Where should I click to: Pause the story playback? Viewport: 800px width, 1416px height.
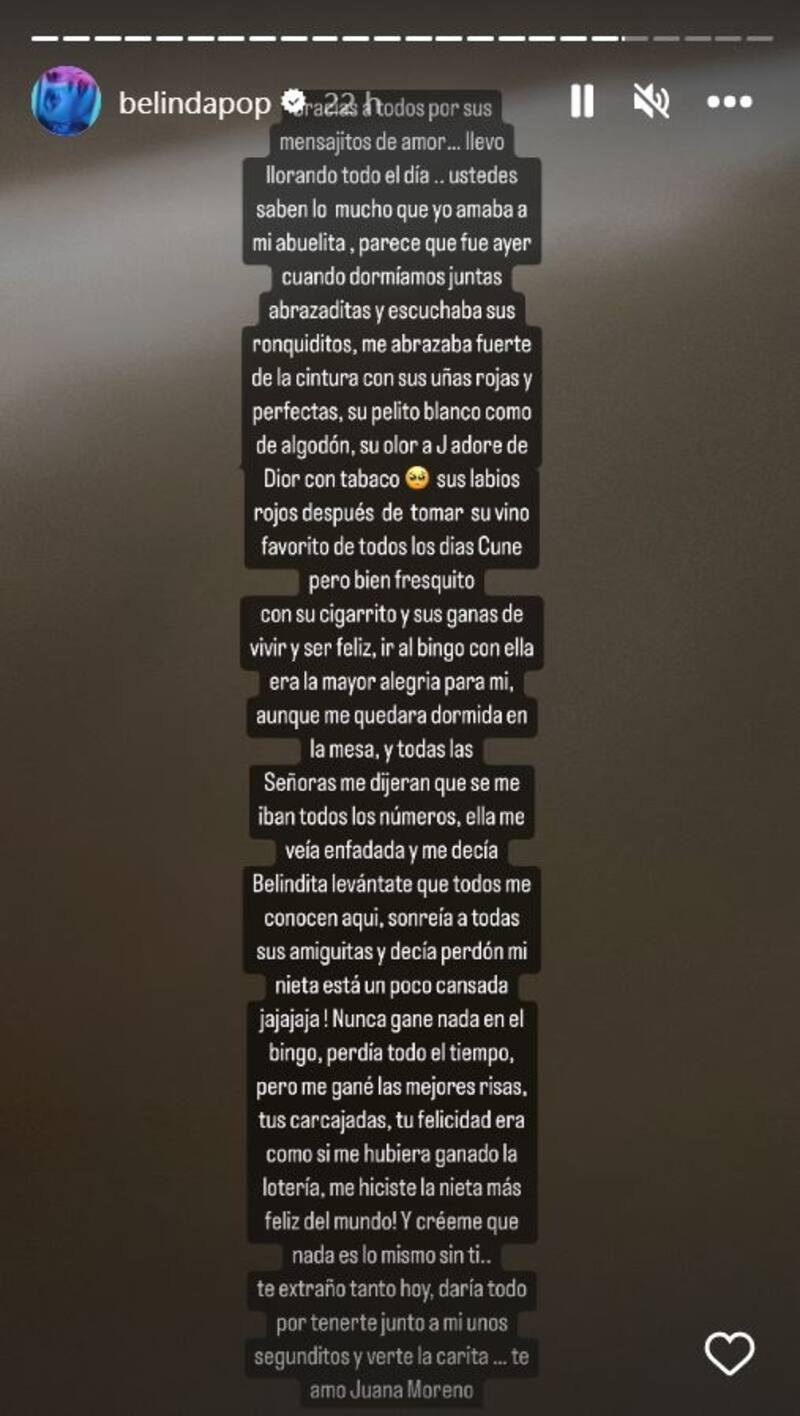pyautogui.click(x=582, y=101)
